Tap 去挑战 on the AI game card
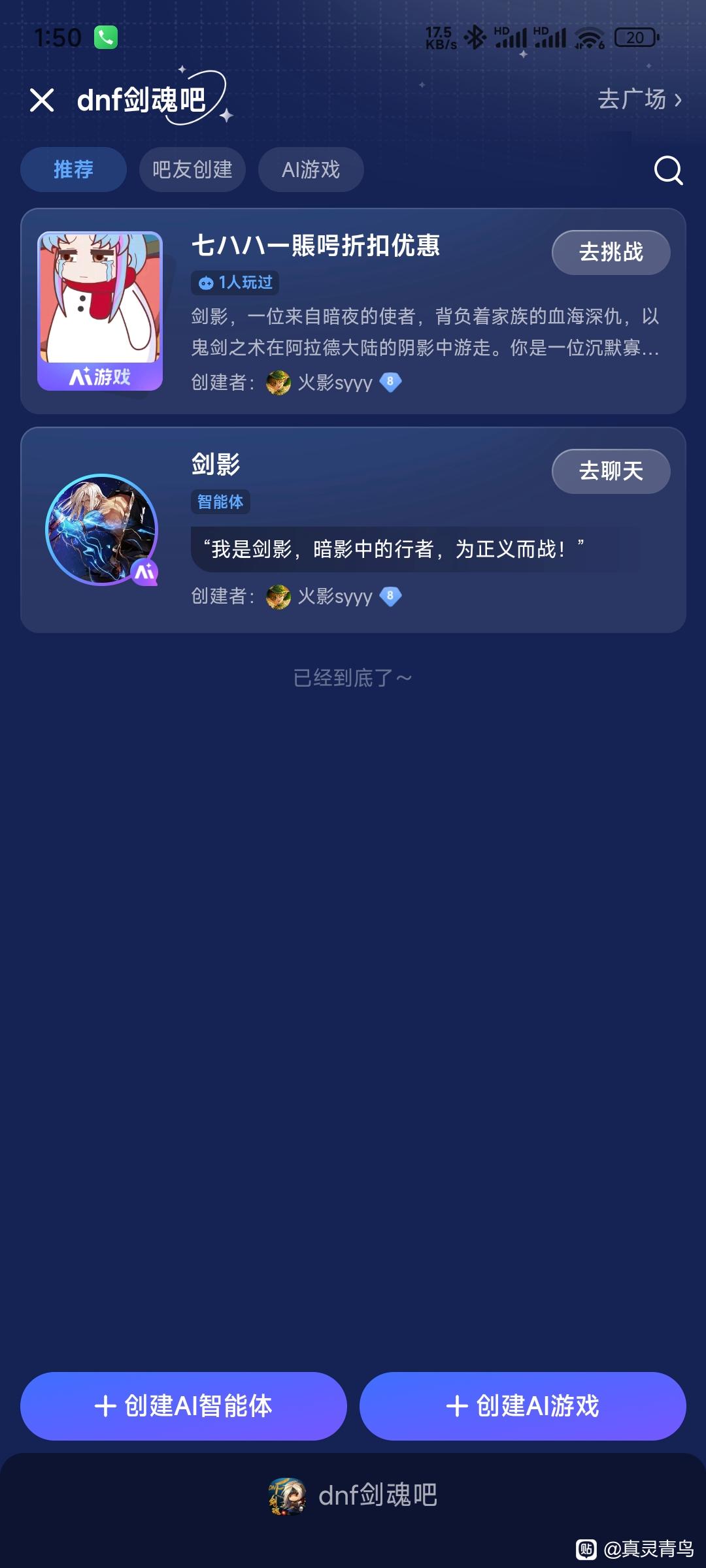This screenshot has height=1568, width=706. point(611,252)
